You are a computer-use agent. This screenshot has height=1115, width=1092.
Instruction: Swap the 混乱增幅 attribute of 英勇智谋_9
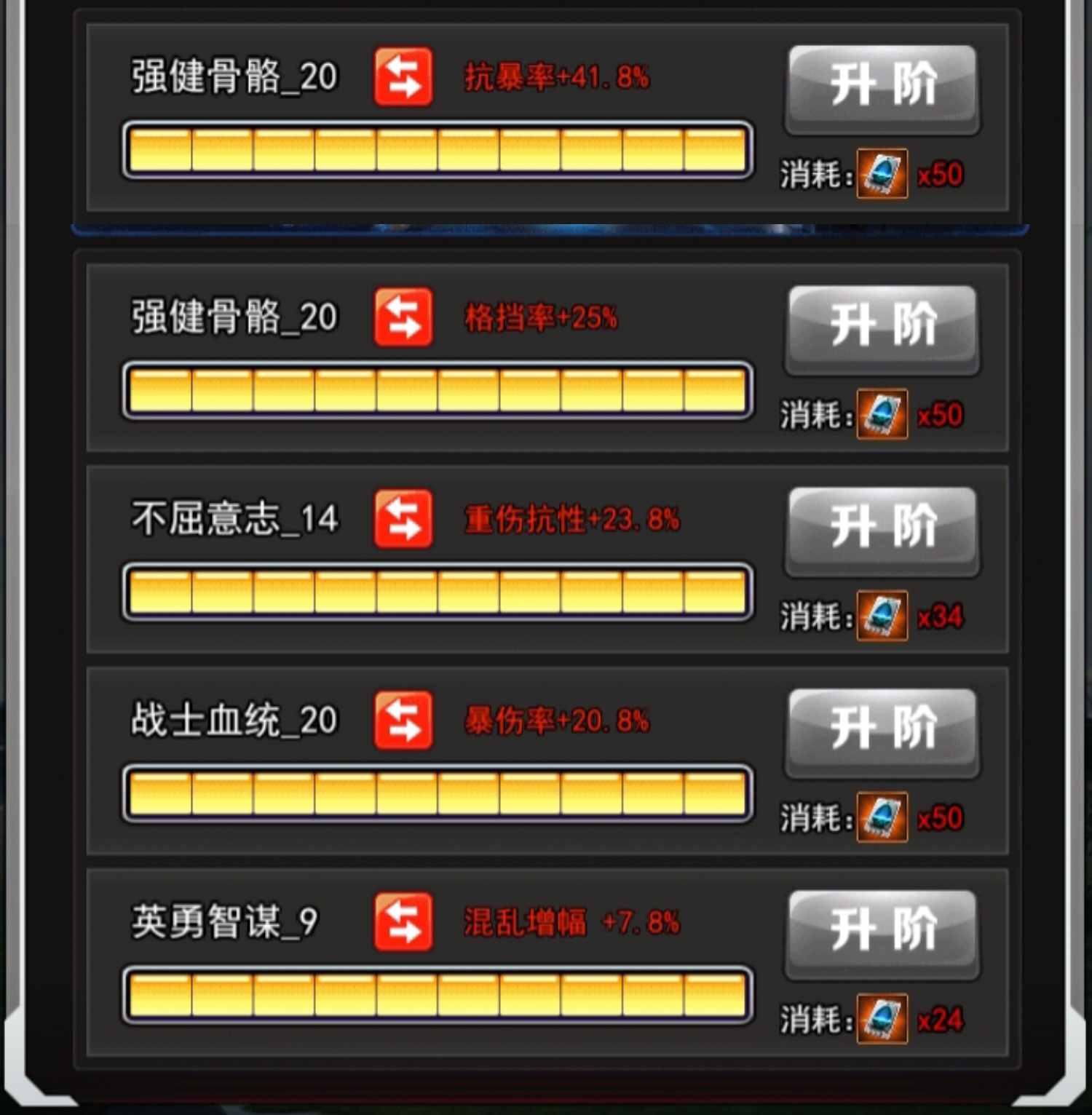point(403,922)
